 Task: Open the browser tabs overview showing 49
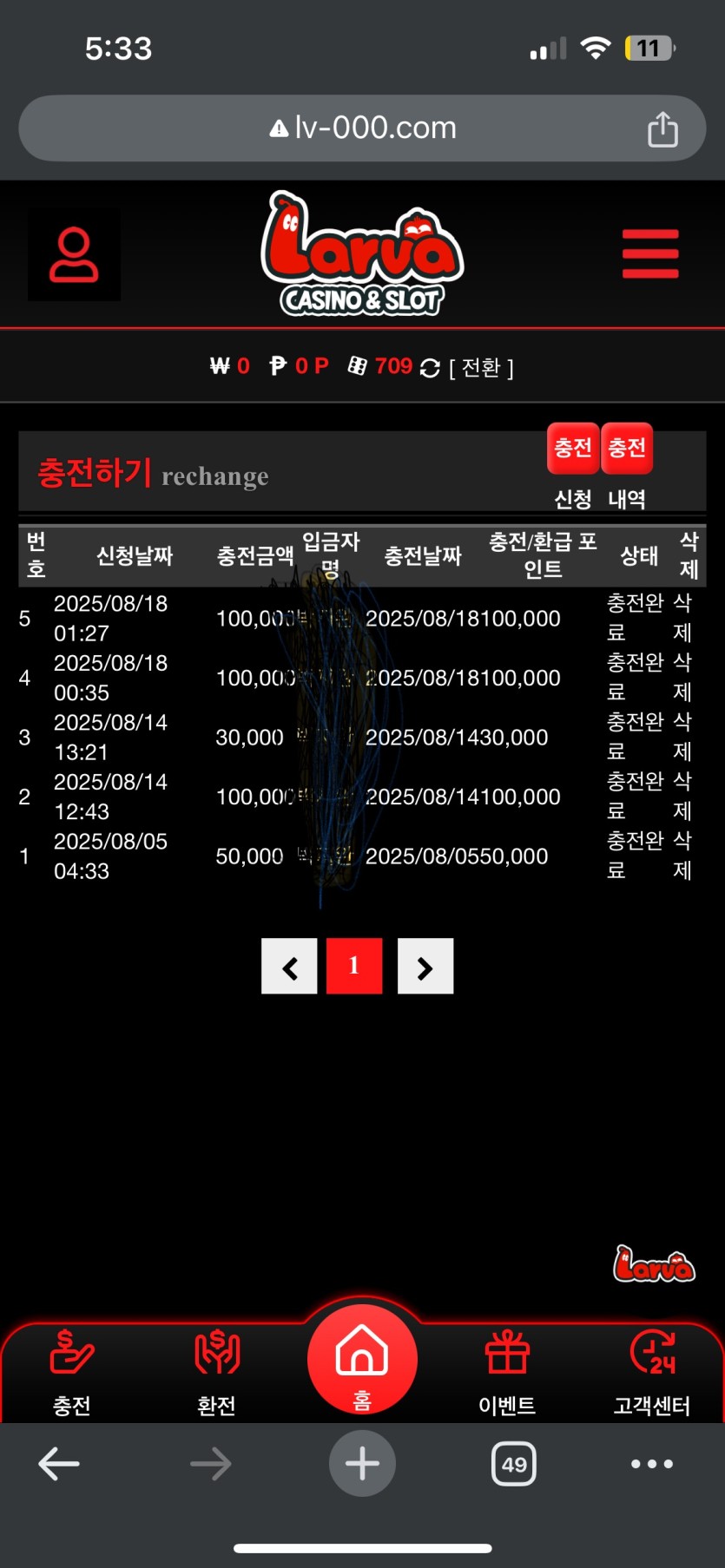[x=514, y=1465]
